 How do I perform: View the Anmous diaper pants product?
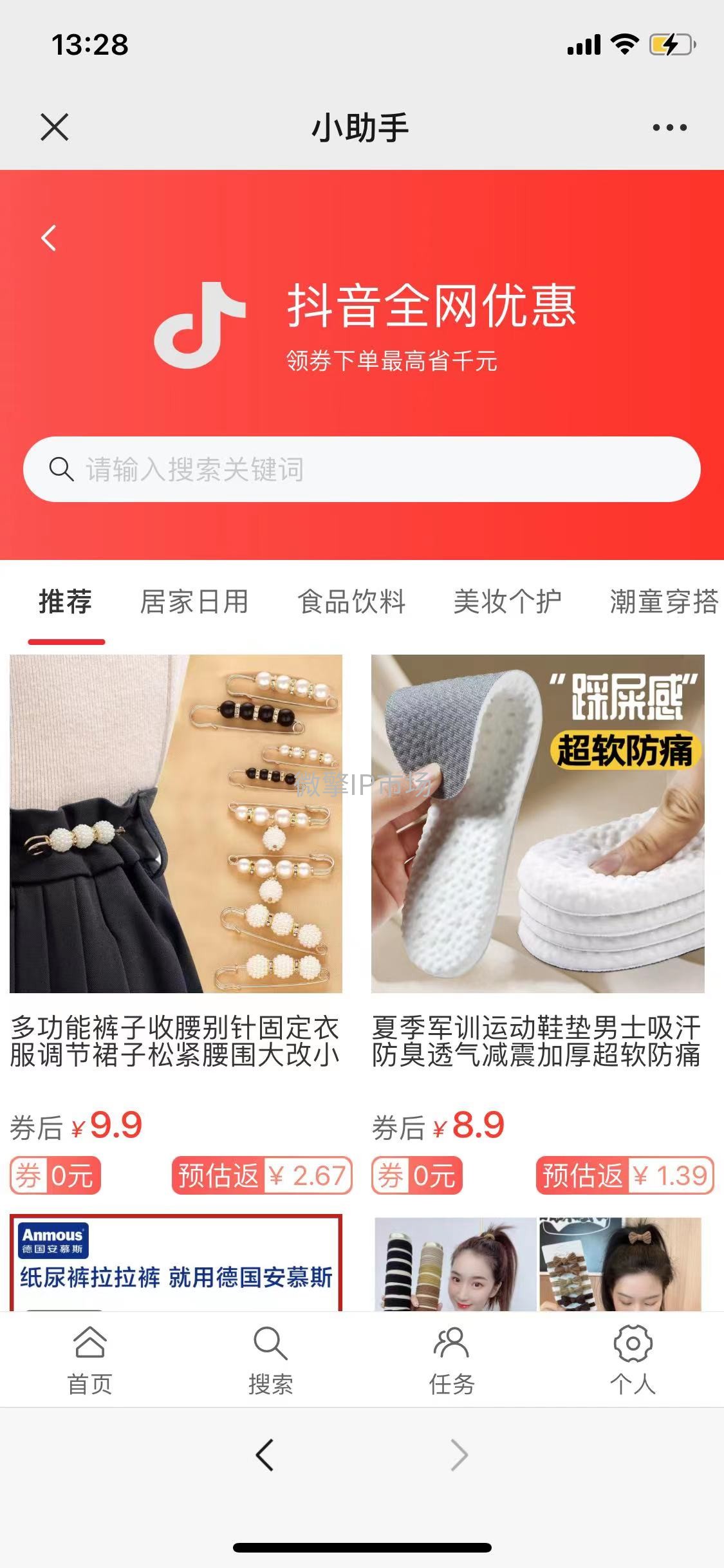[x=176, y=1263]
